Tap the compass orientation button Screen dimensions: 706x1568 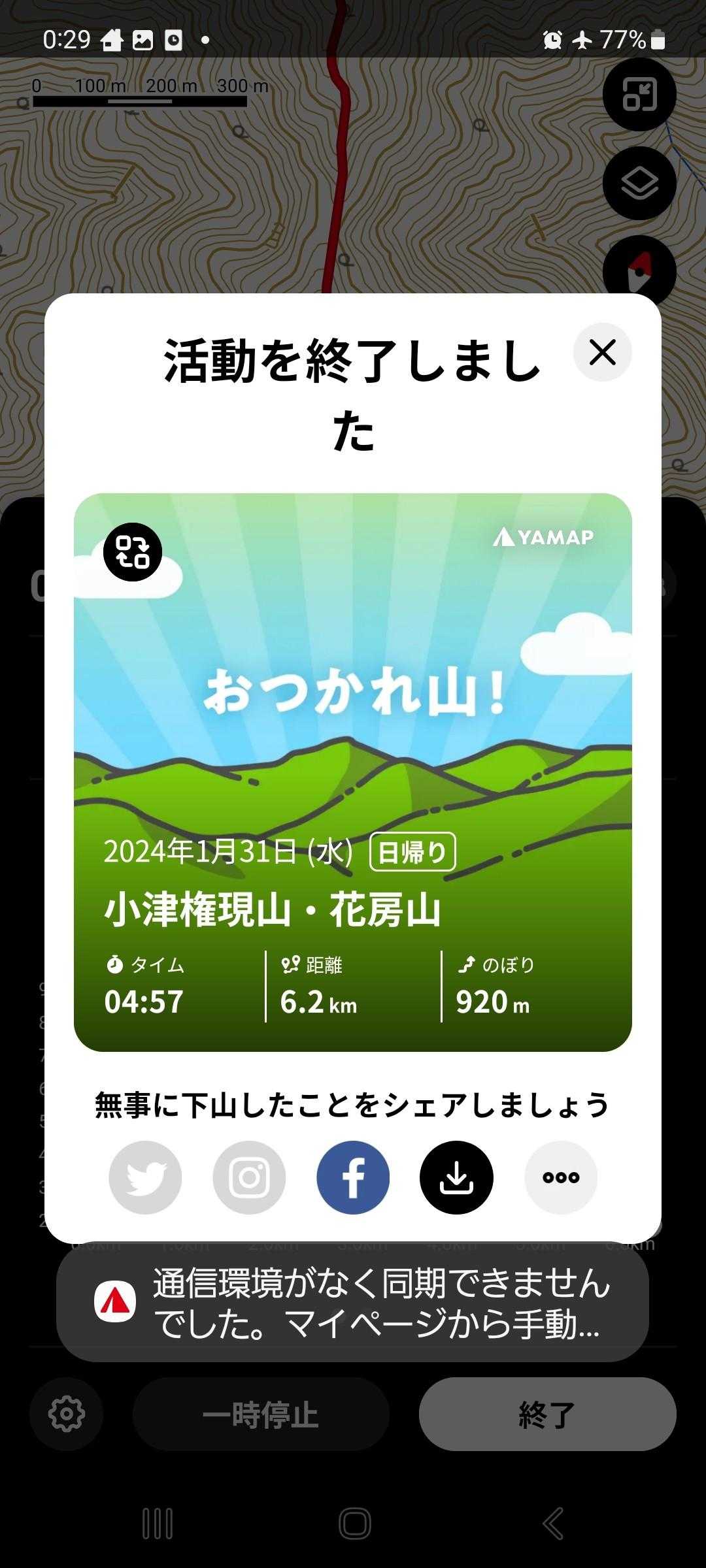coord(639,269)
